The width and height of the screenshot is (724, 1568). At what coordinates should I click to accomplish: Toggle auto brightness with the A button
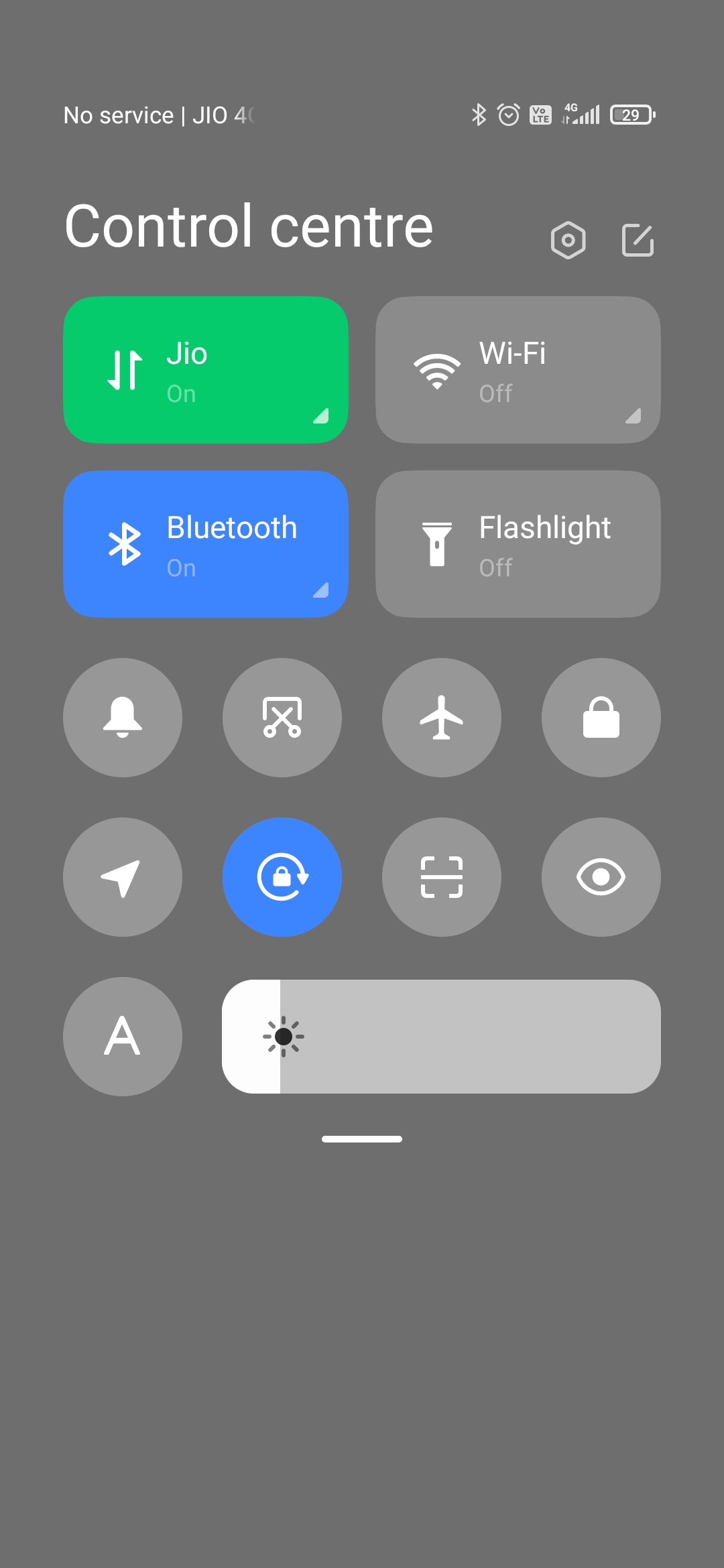coord(123,1037)
